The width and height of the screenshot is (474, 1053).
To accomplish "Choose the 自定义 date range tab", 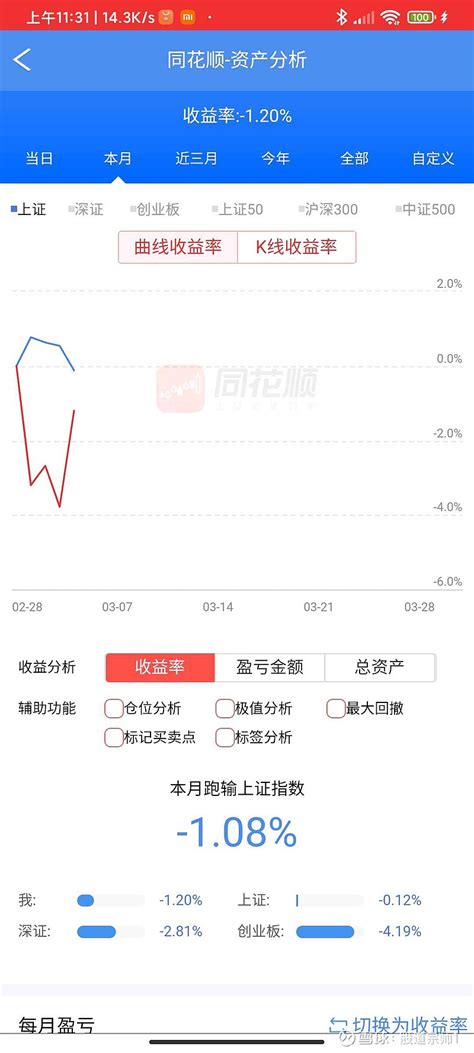I will [433, 158].
